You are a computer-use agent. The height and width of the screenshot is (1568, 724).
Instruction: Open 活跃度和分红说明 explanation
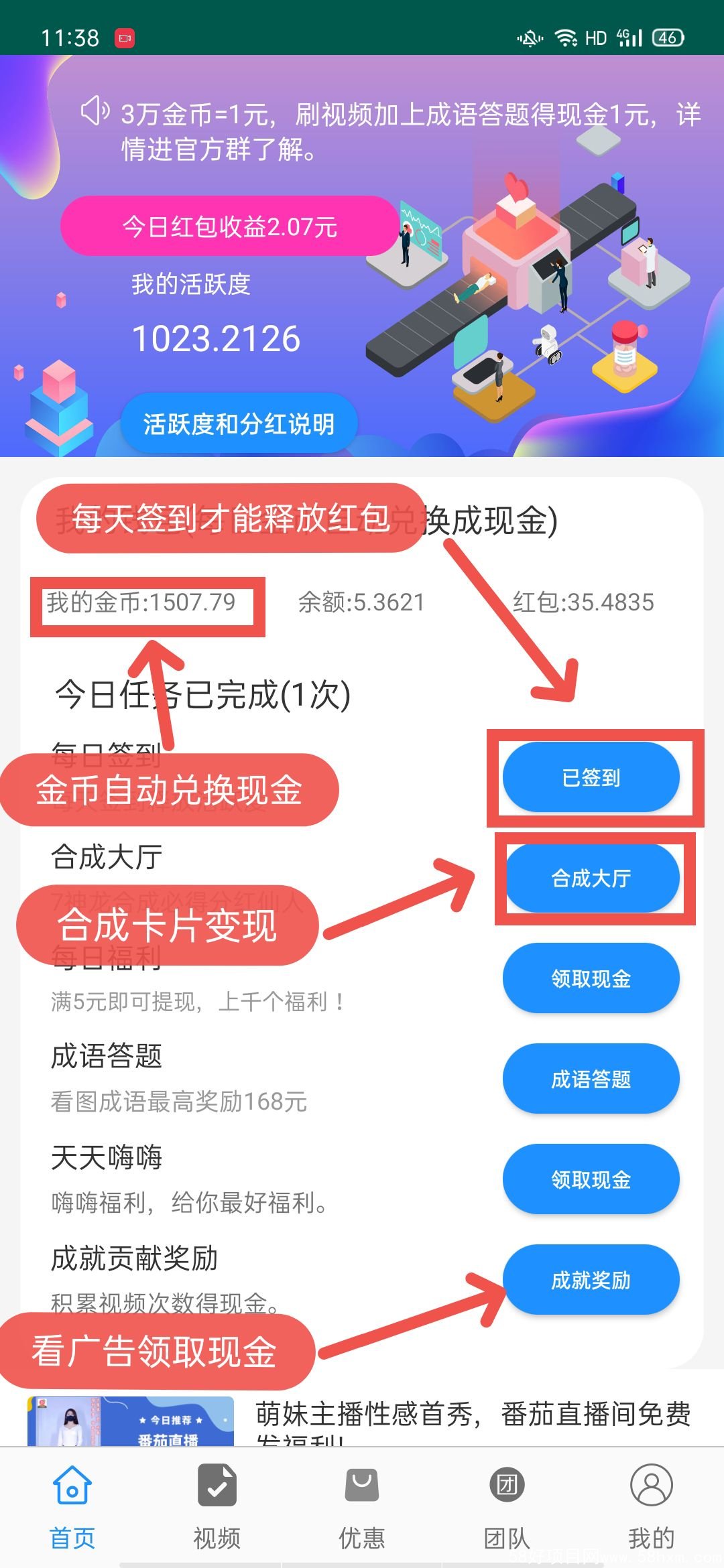point(239,423)
